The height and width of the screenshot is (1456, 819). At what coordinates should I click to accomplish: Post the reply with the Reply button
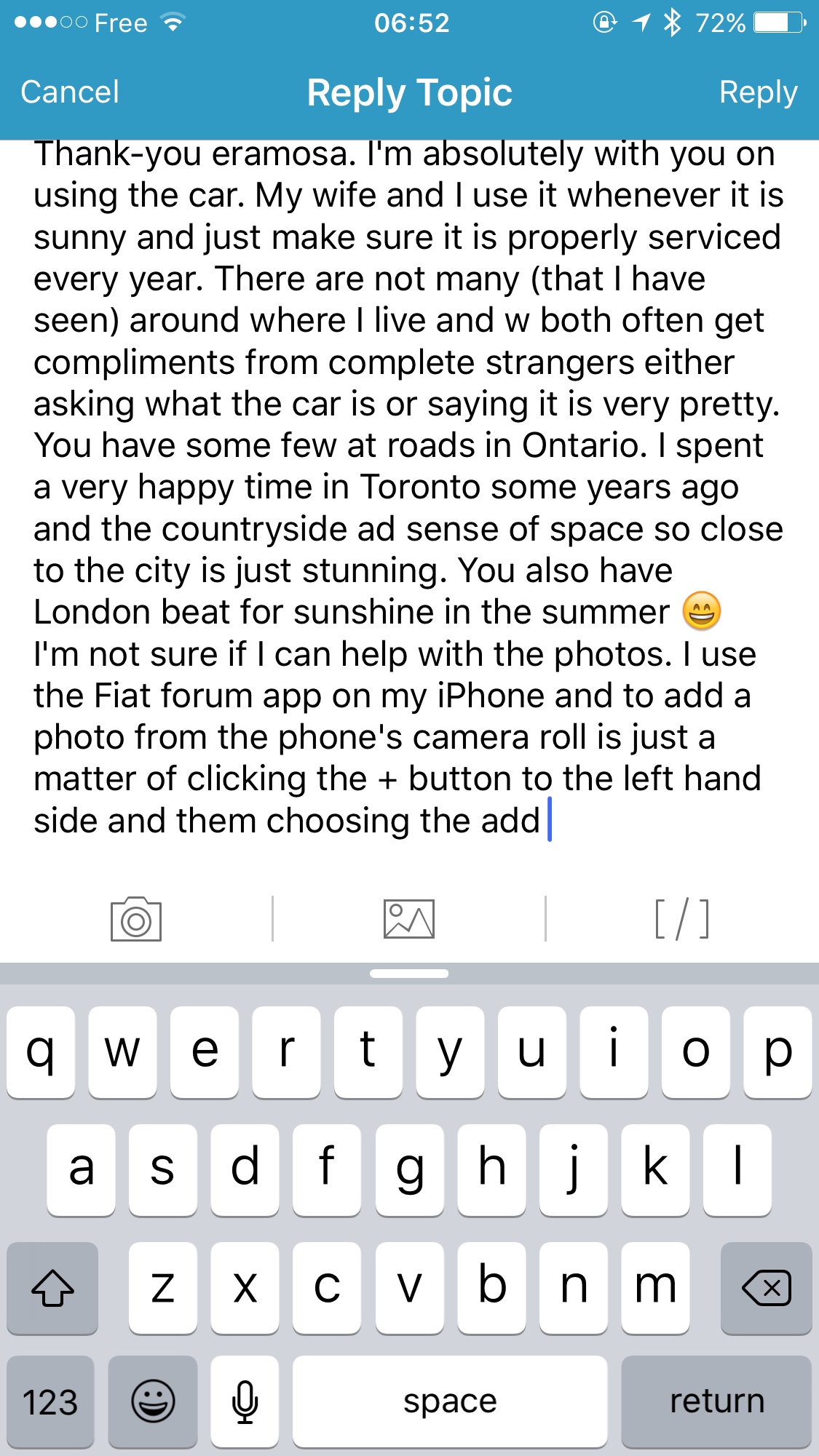point(758,92)
